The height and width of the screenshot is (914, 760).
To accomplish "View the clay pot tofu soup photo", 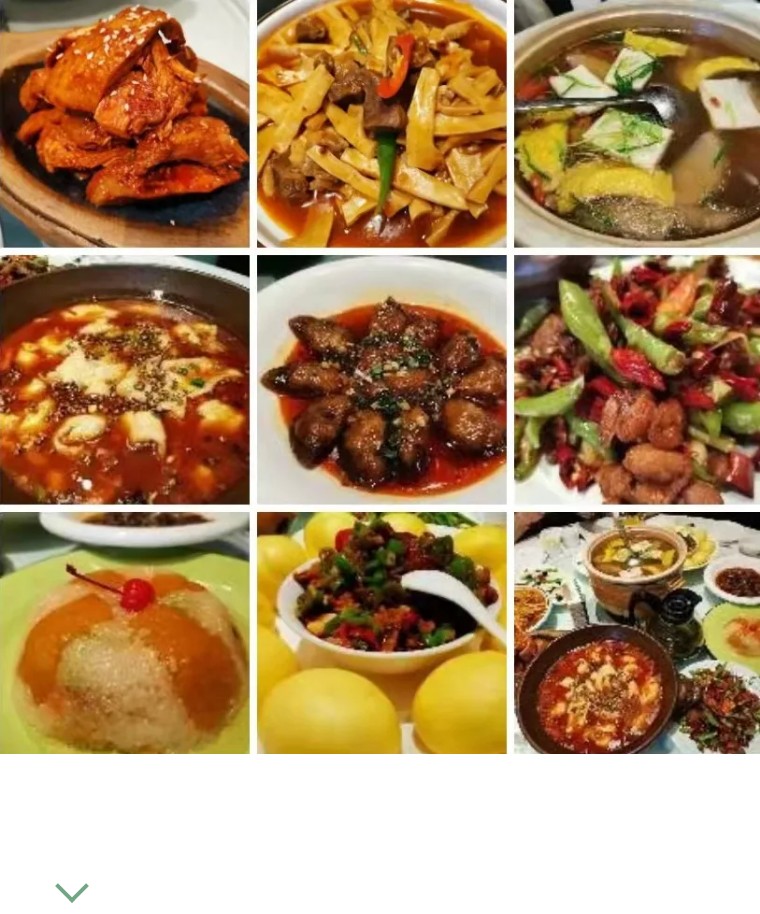I will click(x=637, y=123).
